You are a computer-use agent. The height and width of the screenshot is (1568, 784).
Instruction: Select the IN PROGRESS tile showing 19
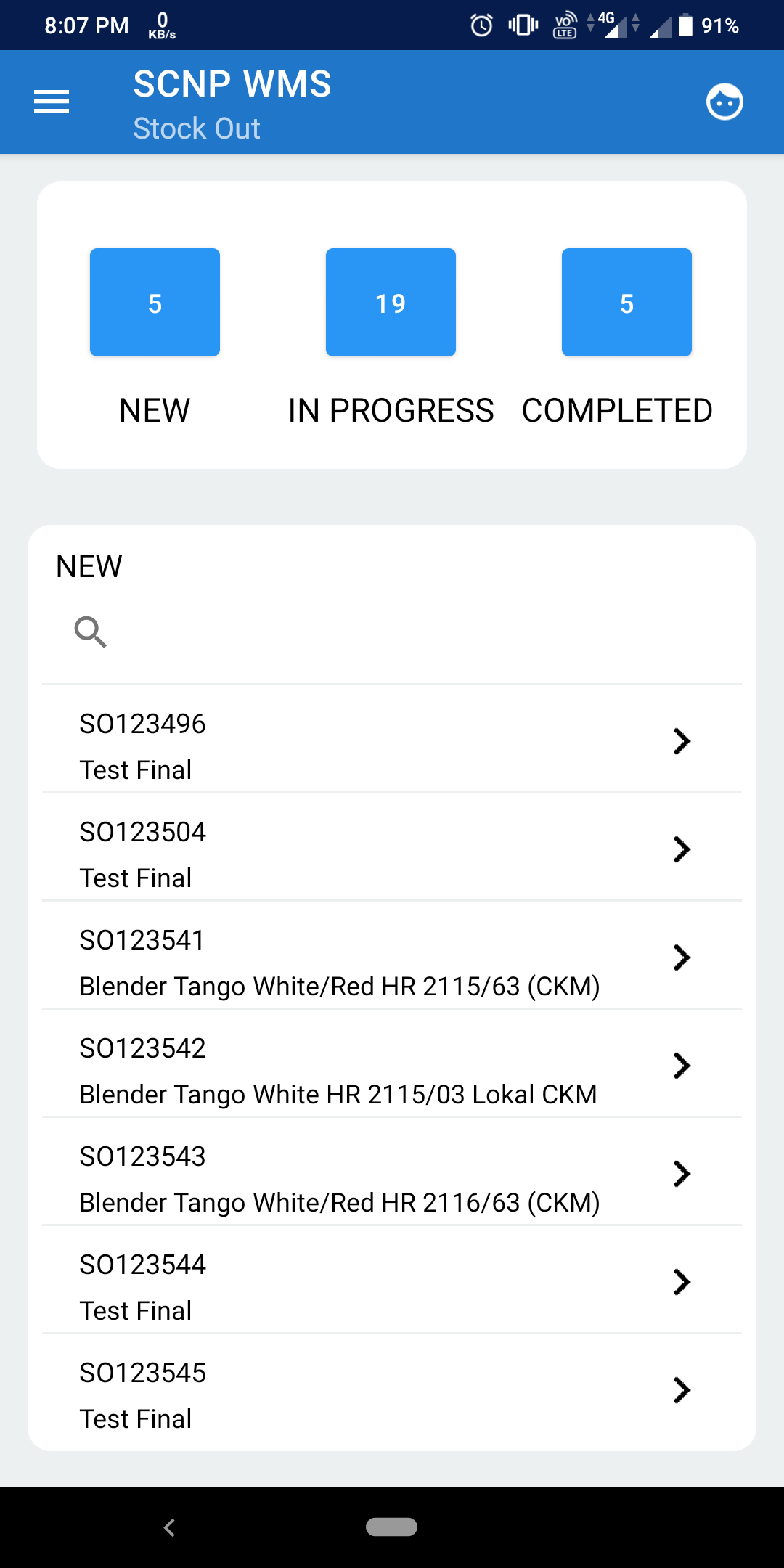391,302
